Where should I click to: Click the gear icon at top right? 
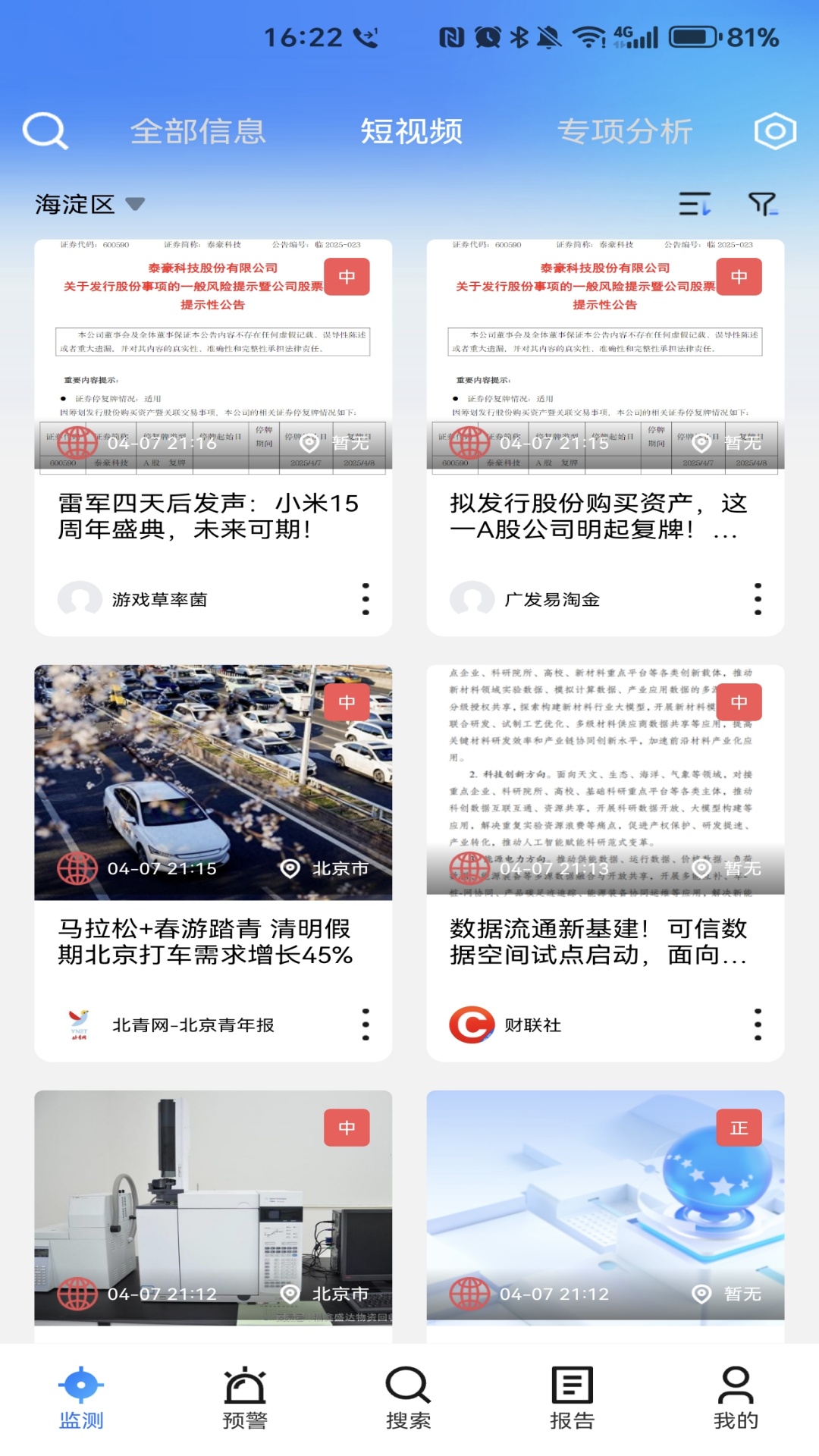coord(773,129)
